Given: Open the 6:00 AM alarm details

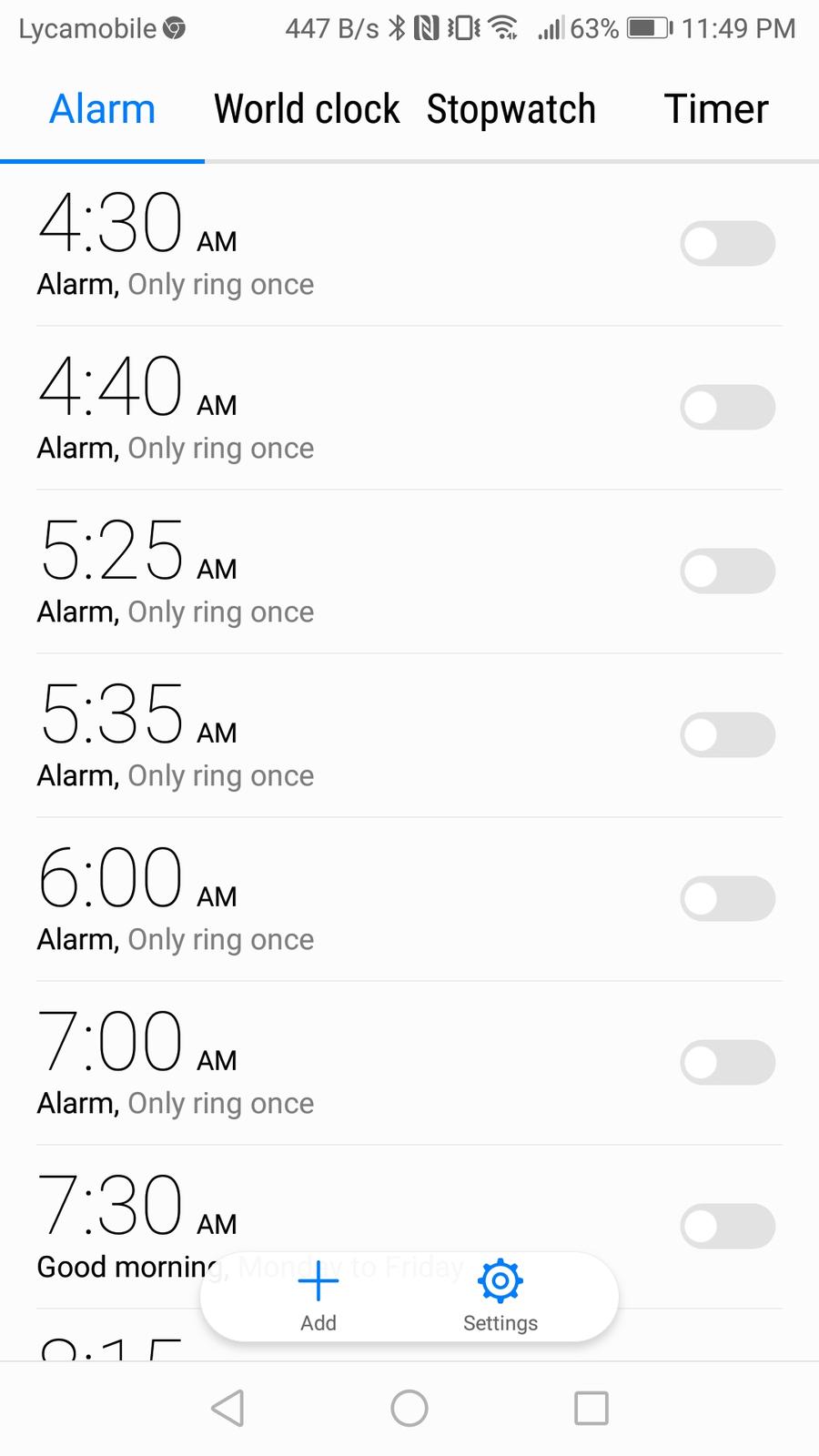Looking at the screenshot, I should tap(273, 899).
